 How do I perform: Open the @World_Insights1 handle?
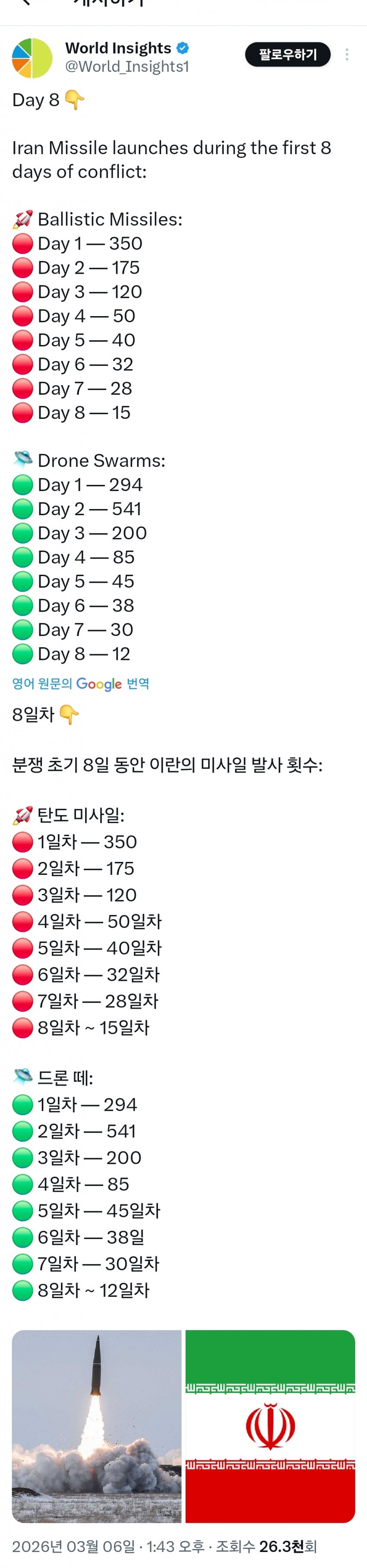point(127,67)
